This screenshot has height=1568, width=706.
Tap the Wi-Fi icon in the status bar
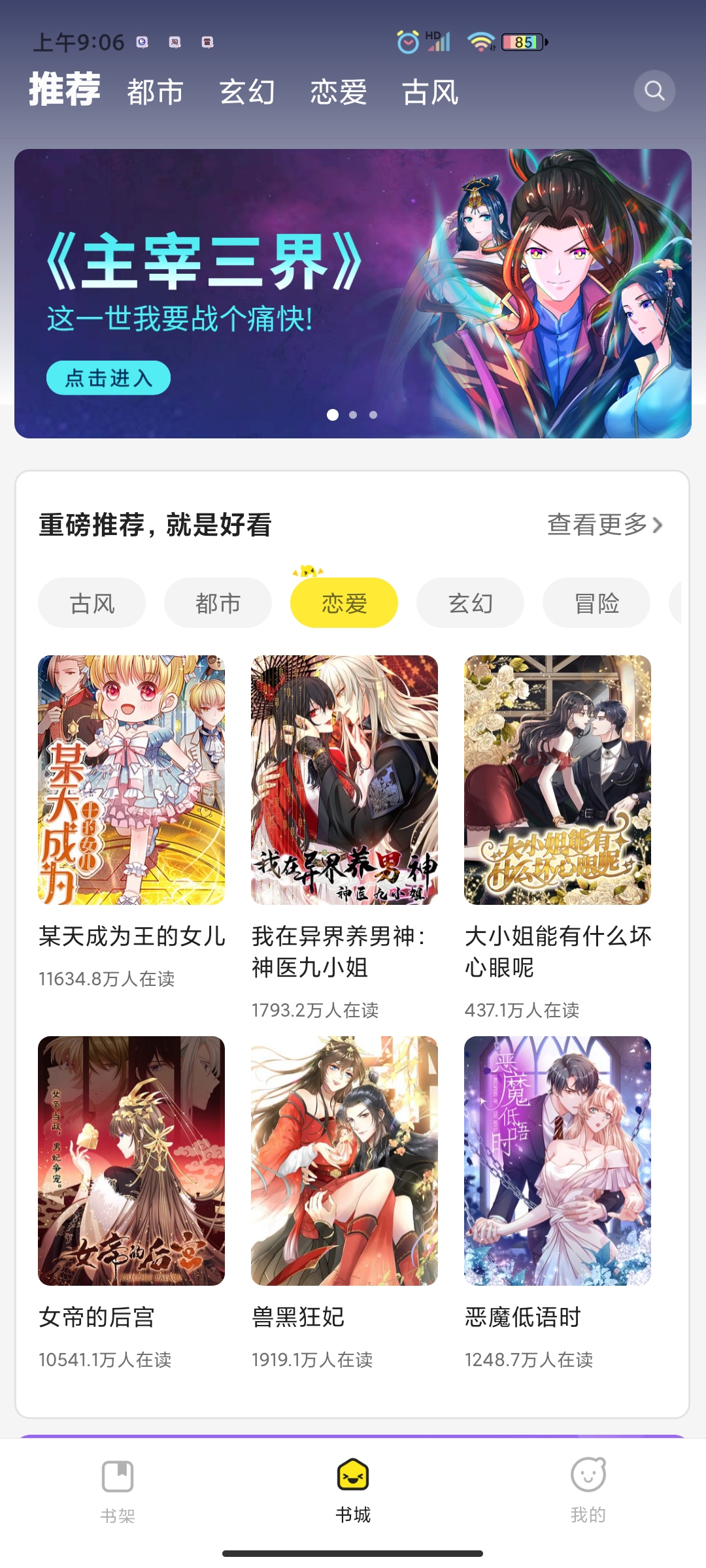pyautogui.click(x=480, y=42)
